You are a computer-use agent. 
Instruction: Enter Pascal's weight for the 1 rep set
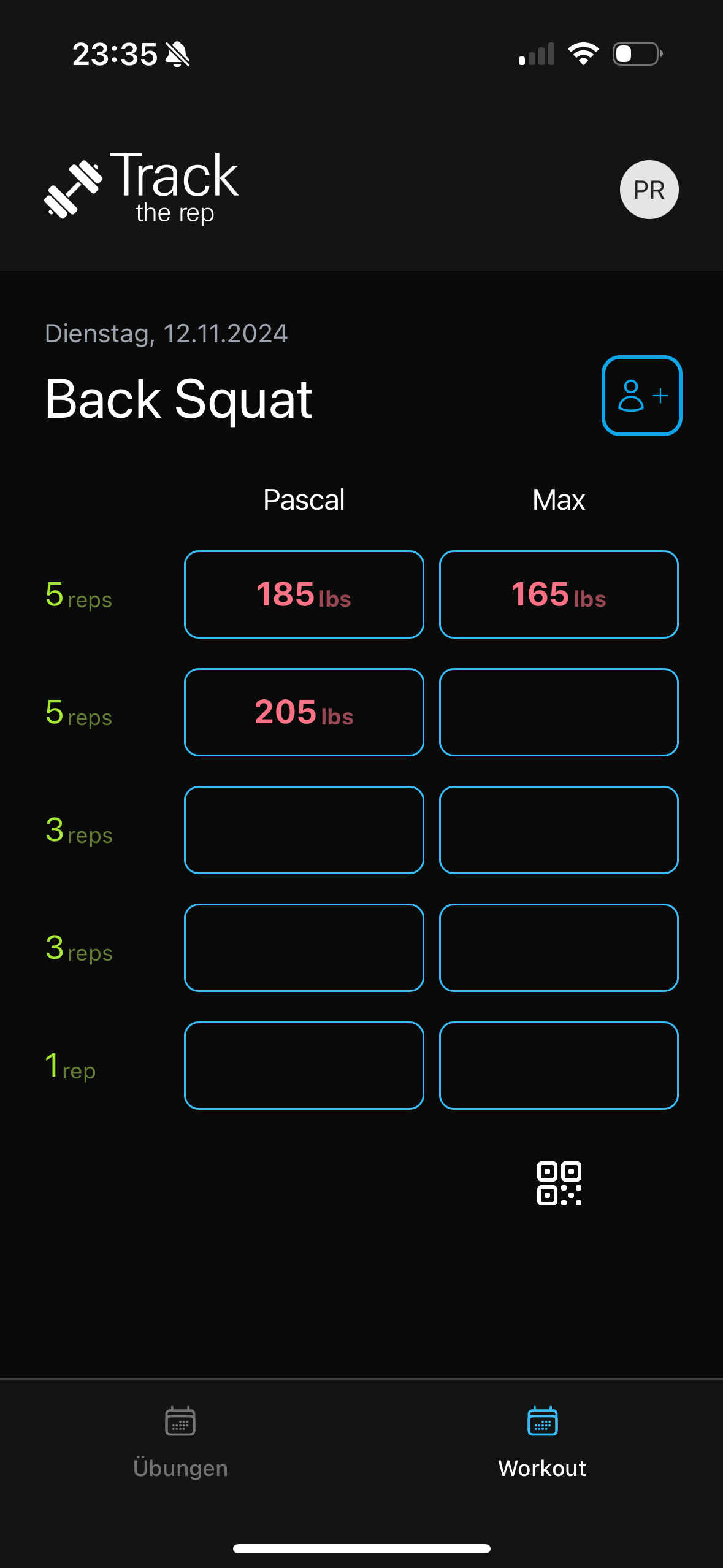coord(304,1066)
